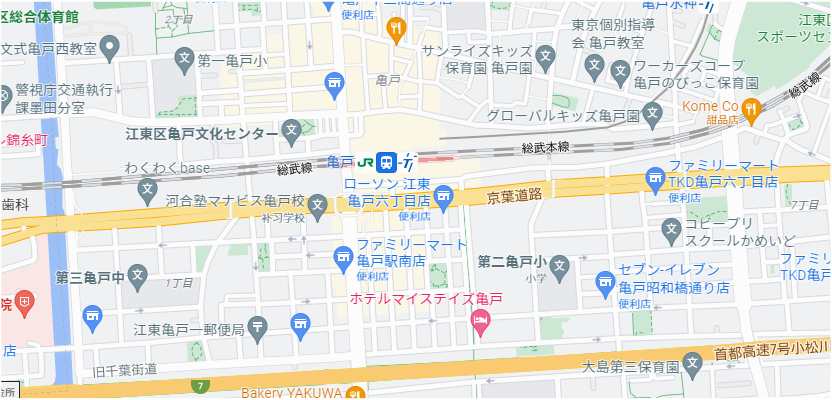Tap the 河合塾マナビス亀戸校 pin

(x=318, y=207)
